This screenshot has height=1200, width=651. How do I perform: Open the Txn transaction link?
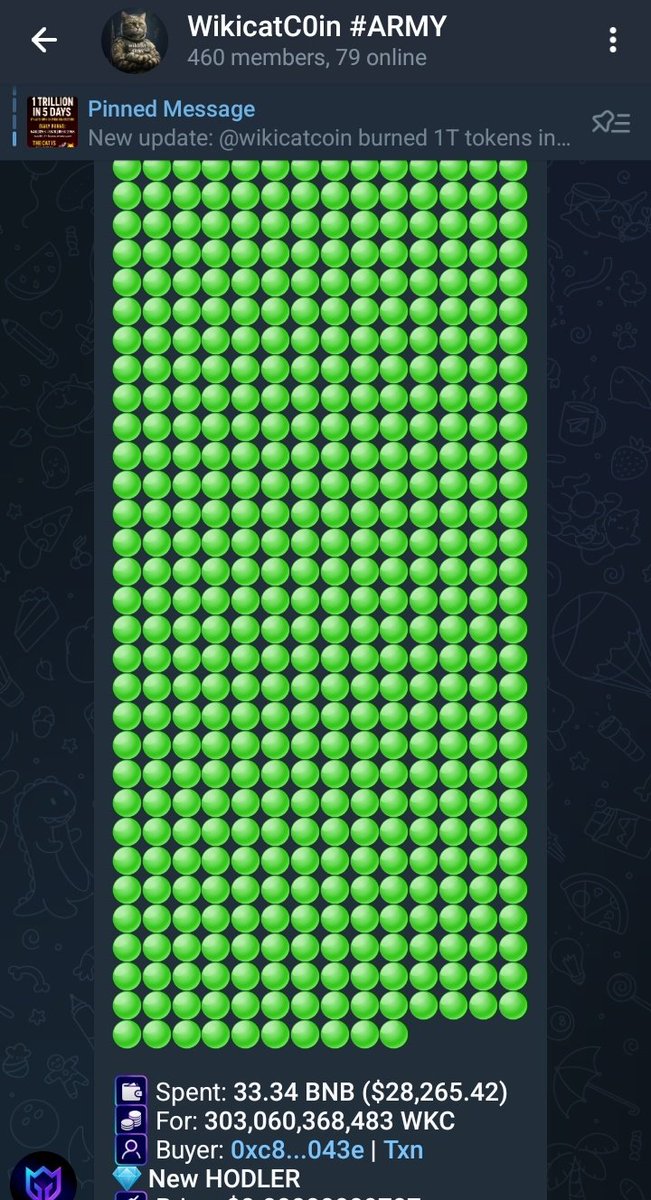(x=403, y=1150)
